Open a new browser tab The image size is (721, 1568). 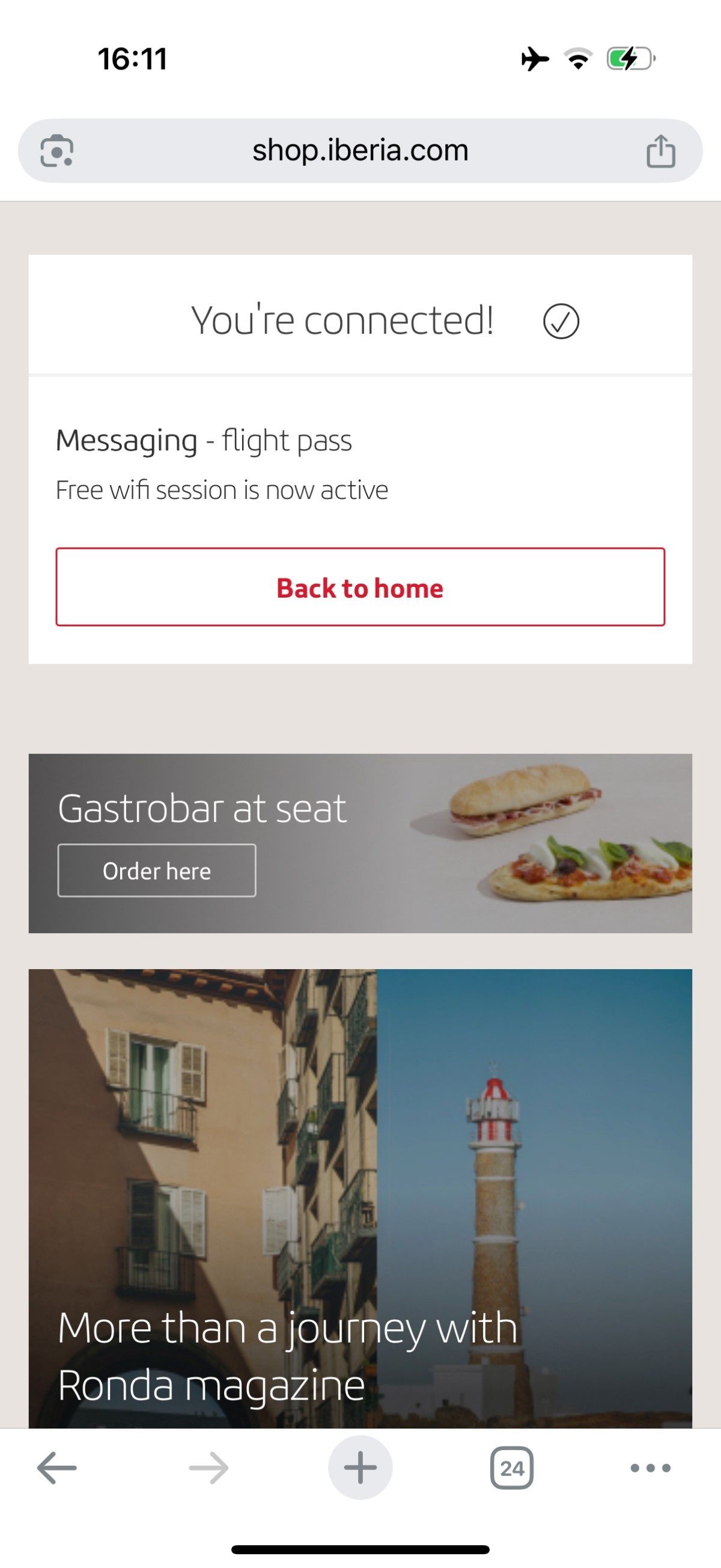tap(360, 1468)
